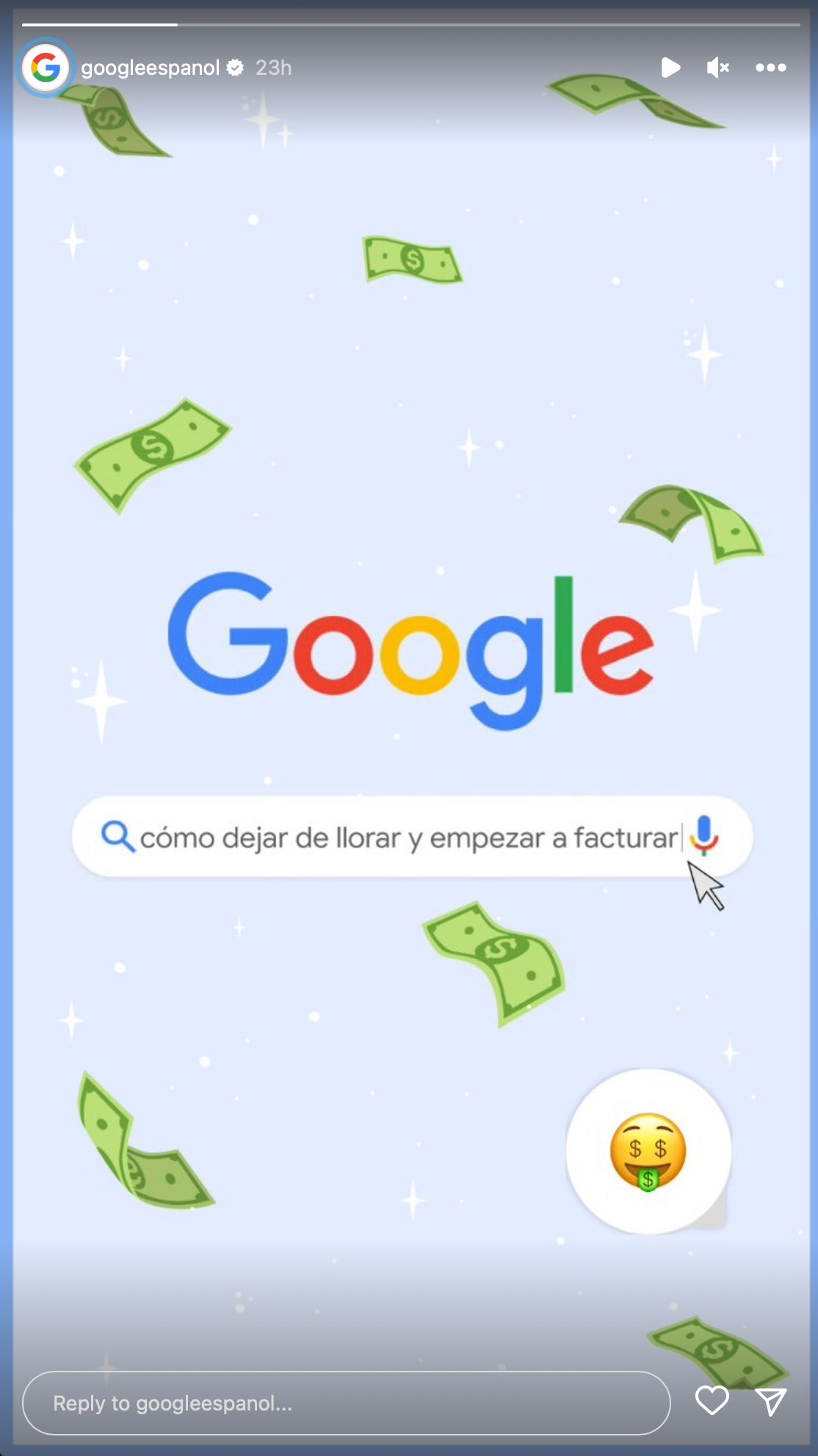Open the three-dot story options menu

click(x=770, y=67)
